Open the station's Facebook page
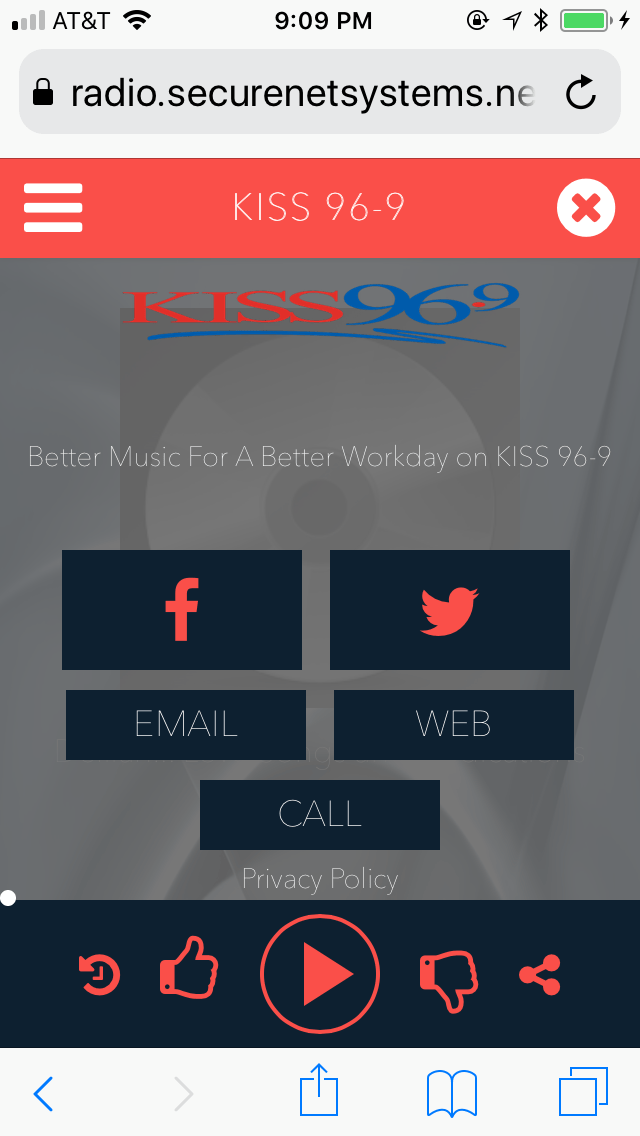The width and height of the screenshot is (640, 1136). pyautogui.click(x=182, y=609)
